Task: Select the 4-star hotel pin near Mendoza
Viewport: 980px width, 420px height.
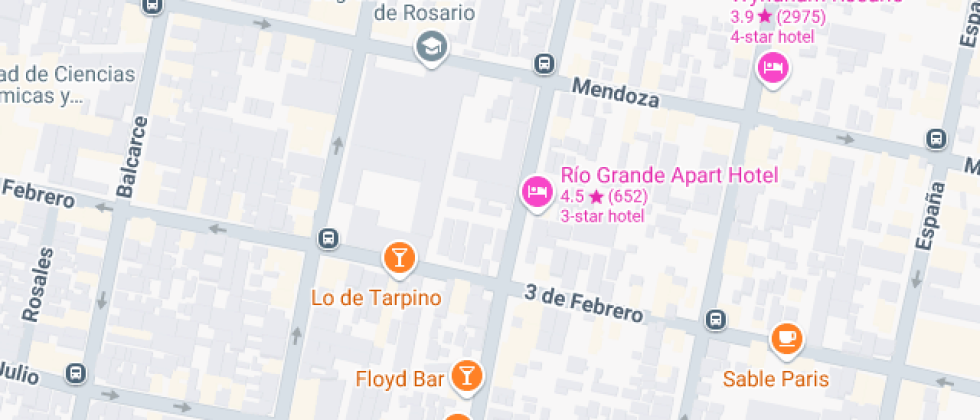Action: click(x=772, y=68)
